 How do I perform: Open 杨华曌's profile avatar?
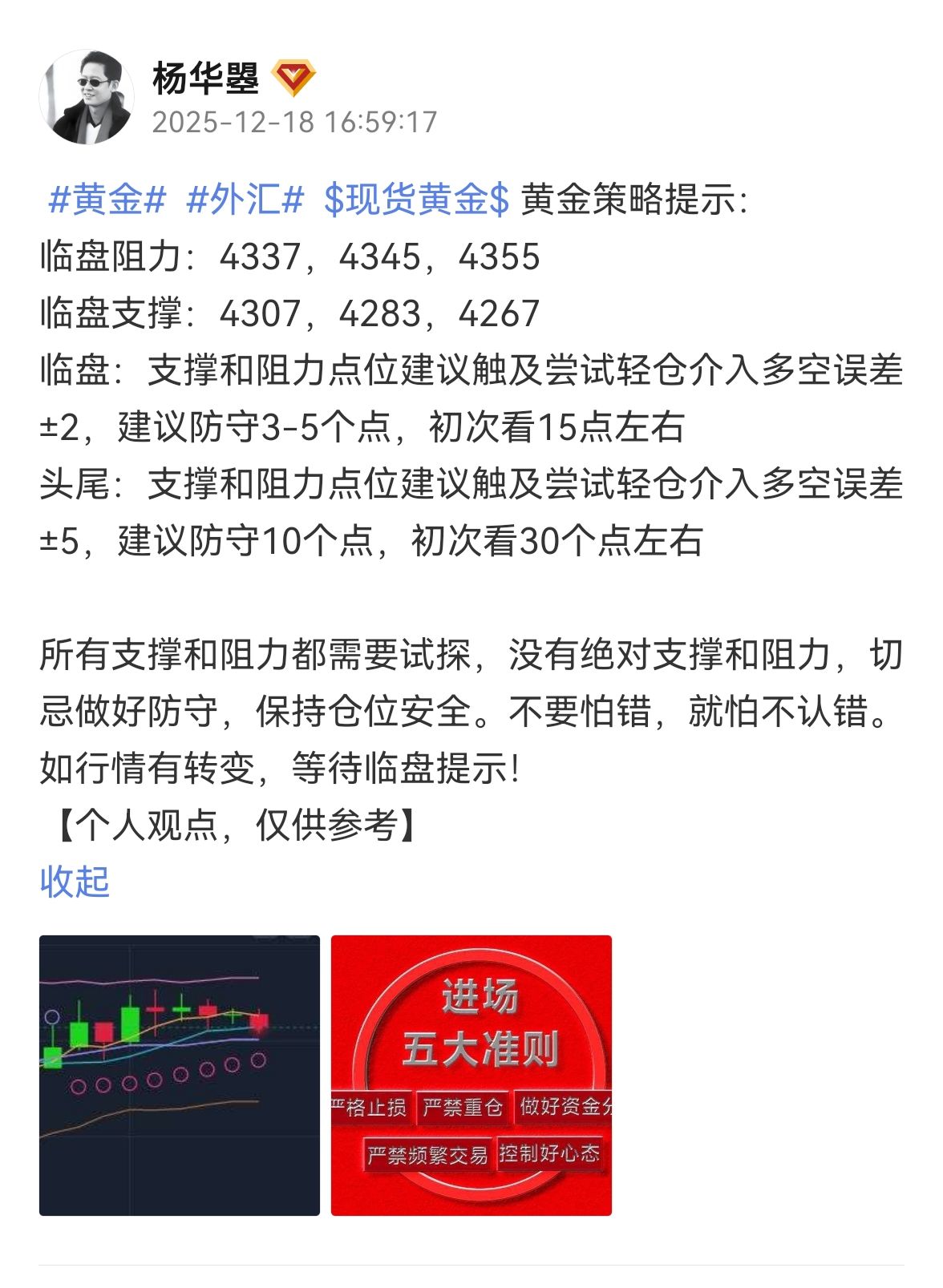(x=87, y=98)
